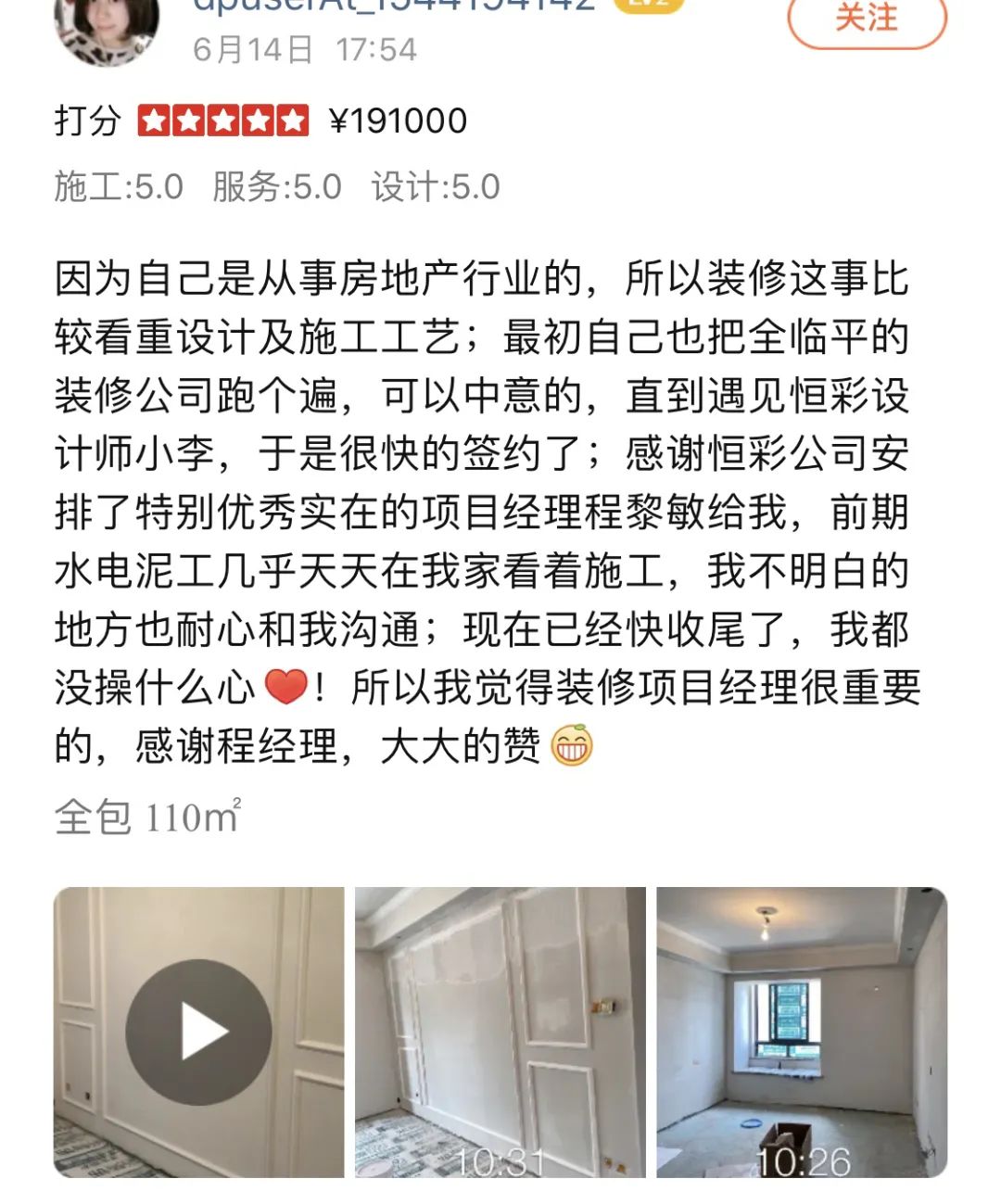Open the reviewer's profile avatar
1001x1204 pixels.
[108, 28]
